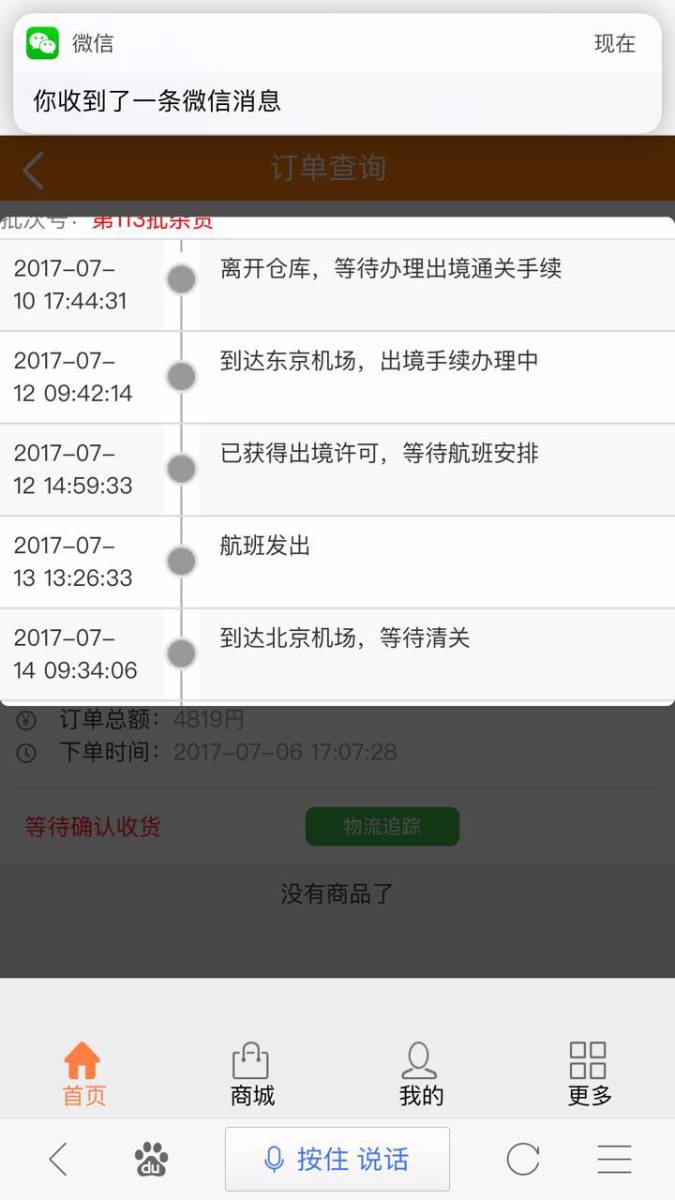Go to the 我的 tab
Screen dimensions: 675x1200
421,1074
